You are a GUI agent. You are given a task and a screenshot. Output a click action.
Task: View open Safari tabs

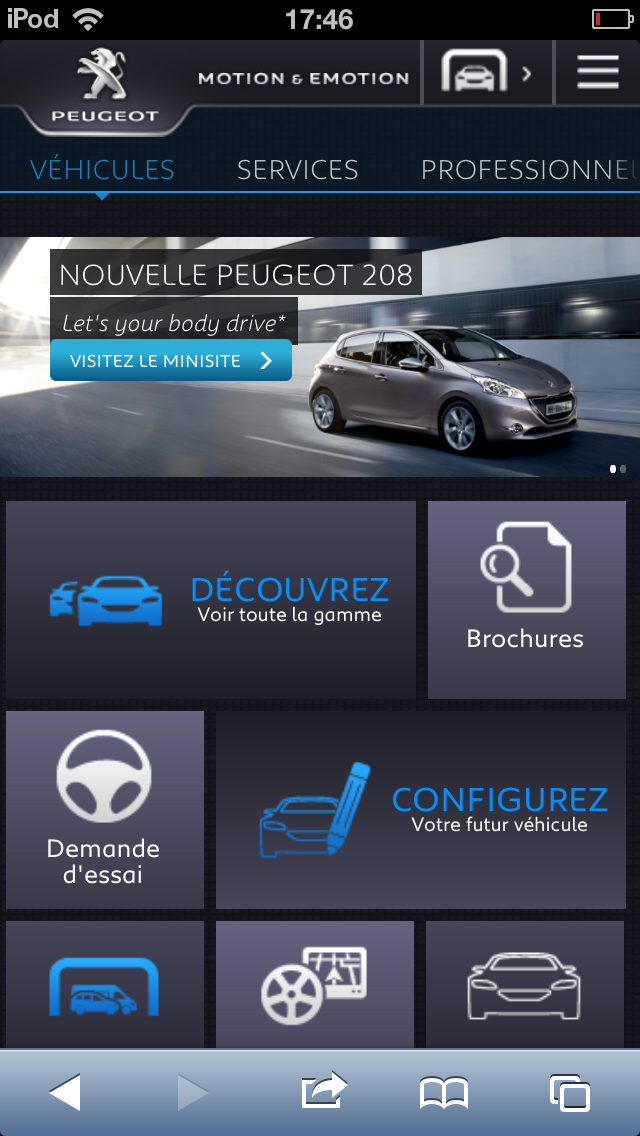[x=570, y=1092]
